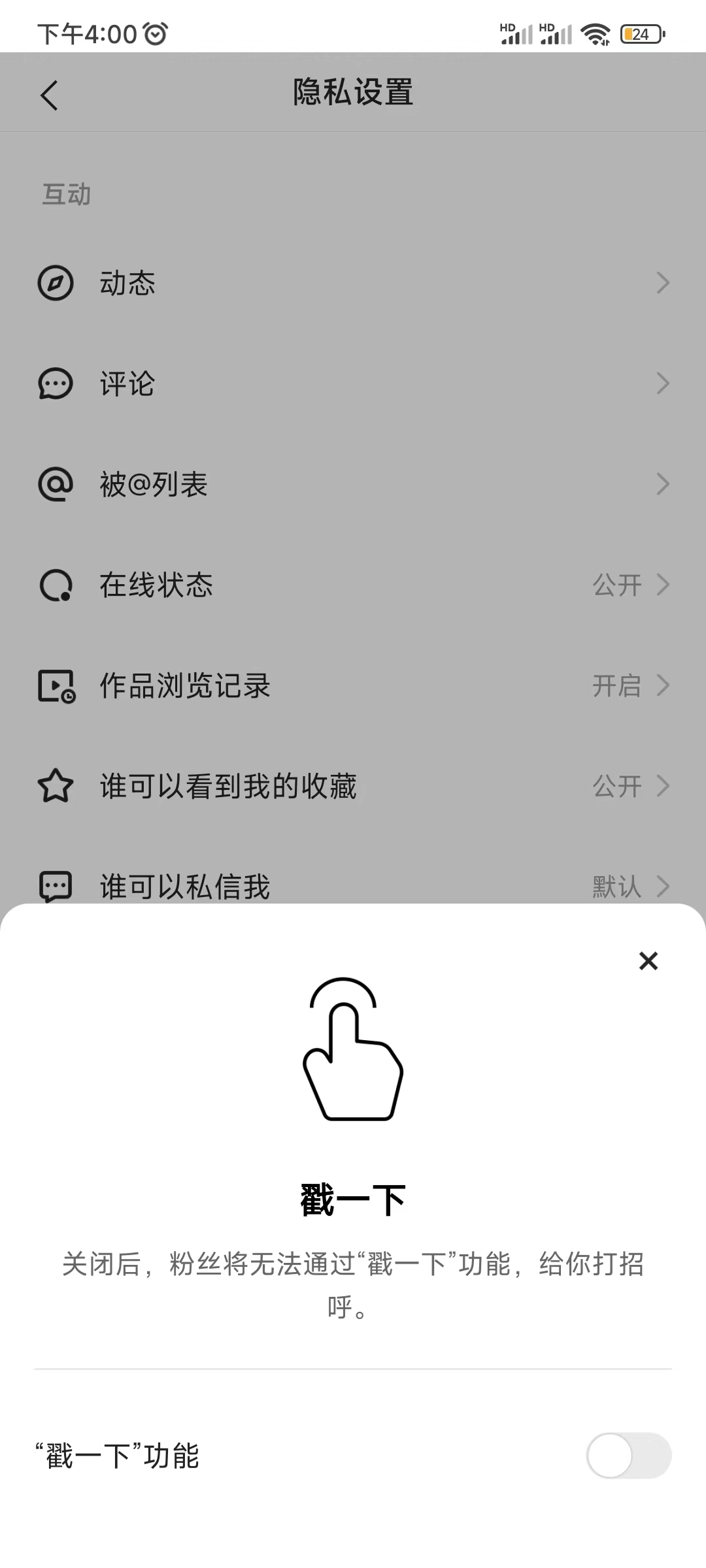Close the 戳一下 bottom sheet with X
Image resolution: width=706 pixels, height=1568 pixels.
pos(648,961)
